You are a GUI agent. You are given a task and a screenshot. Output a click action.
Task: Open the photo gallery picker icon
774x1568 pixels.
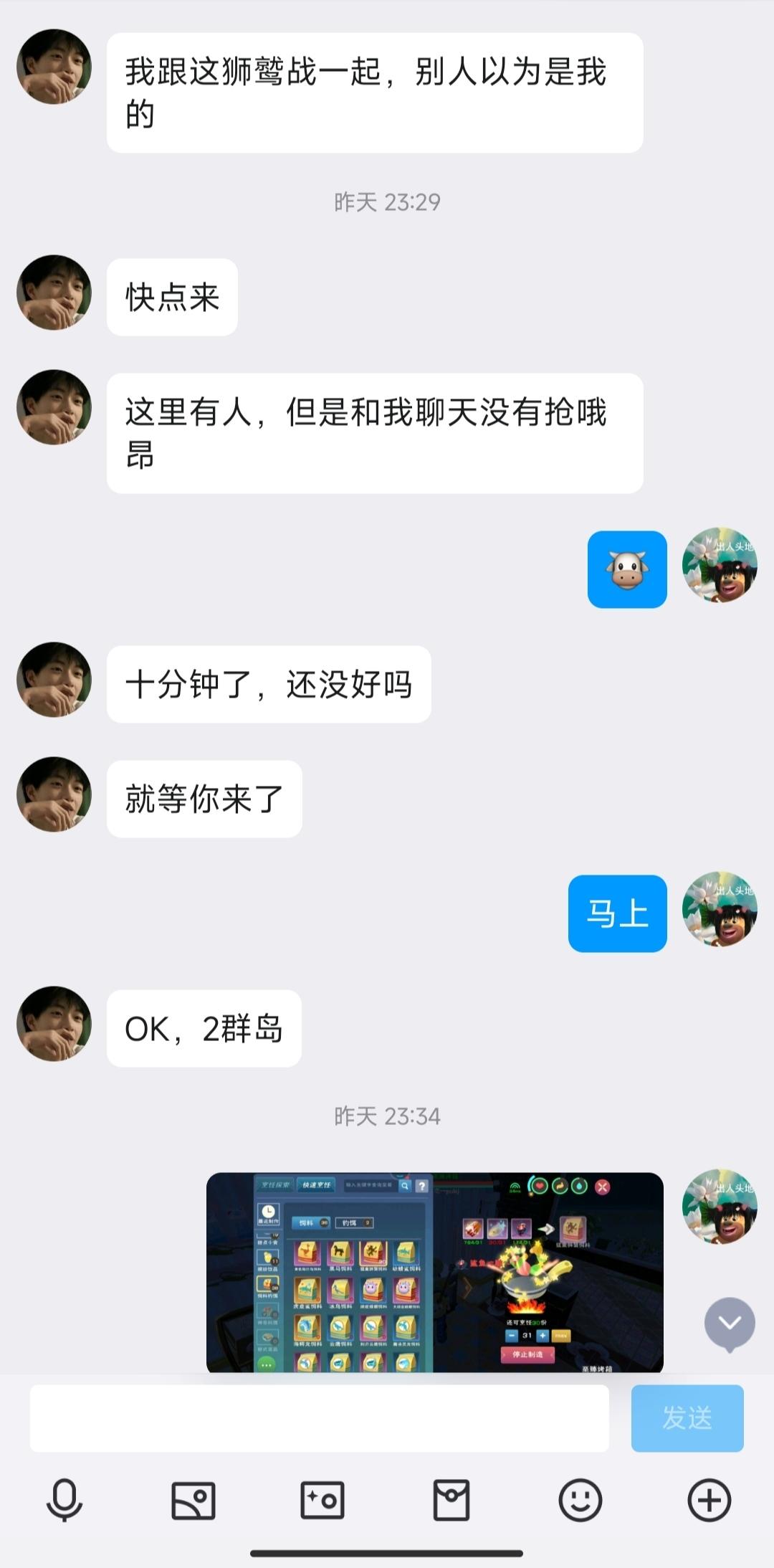click(193, 1500)
